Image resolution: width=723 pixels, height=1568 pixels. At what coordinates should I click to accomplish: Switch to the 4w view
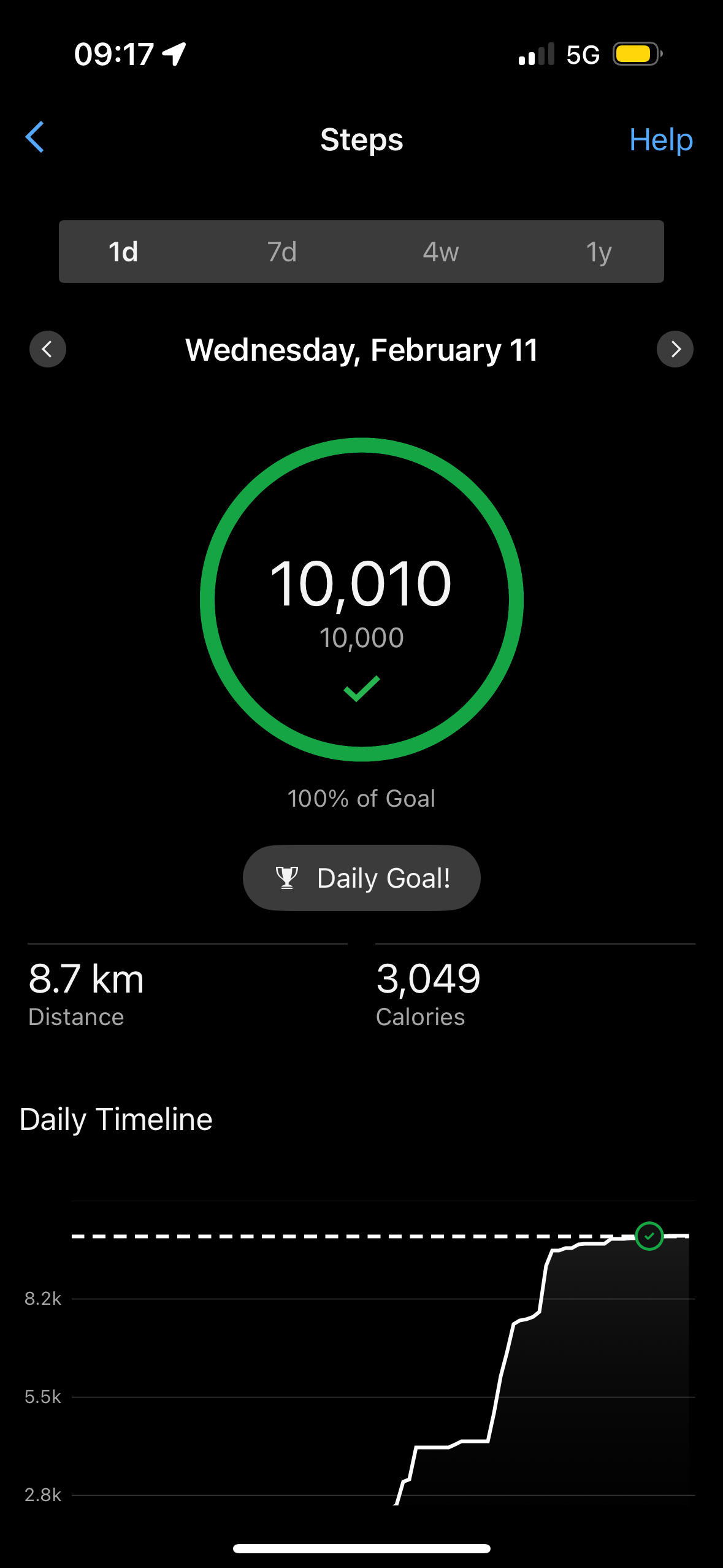coord(440,252)
